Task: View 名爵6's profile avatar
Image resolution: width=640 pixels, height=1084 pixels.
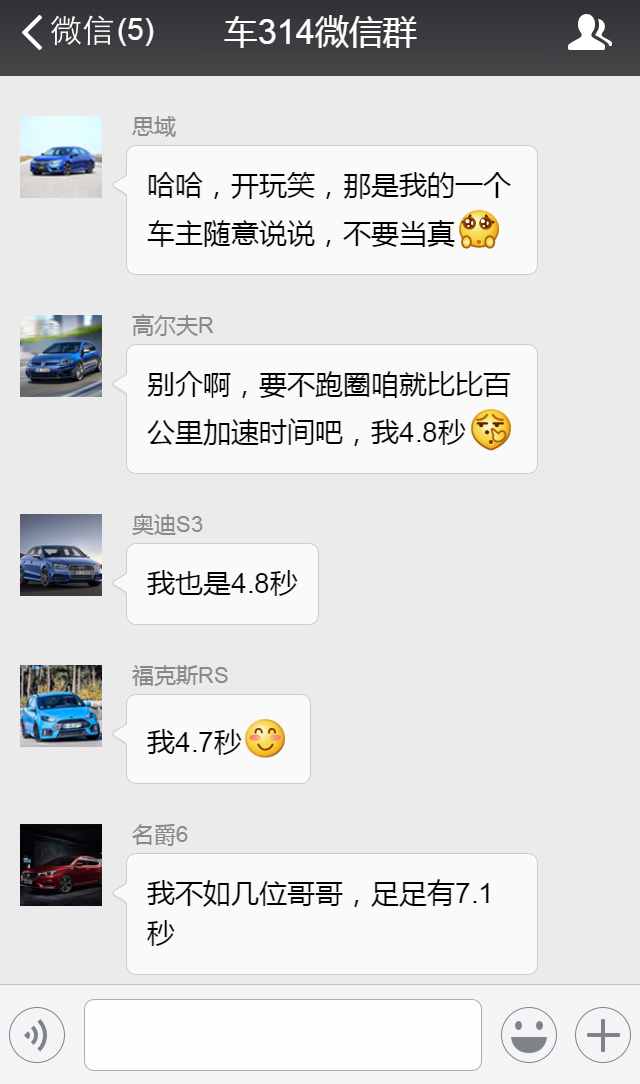Action: tap(61, 865)
